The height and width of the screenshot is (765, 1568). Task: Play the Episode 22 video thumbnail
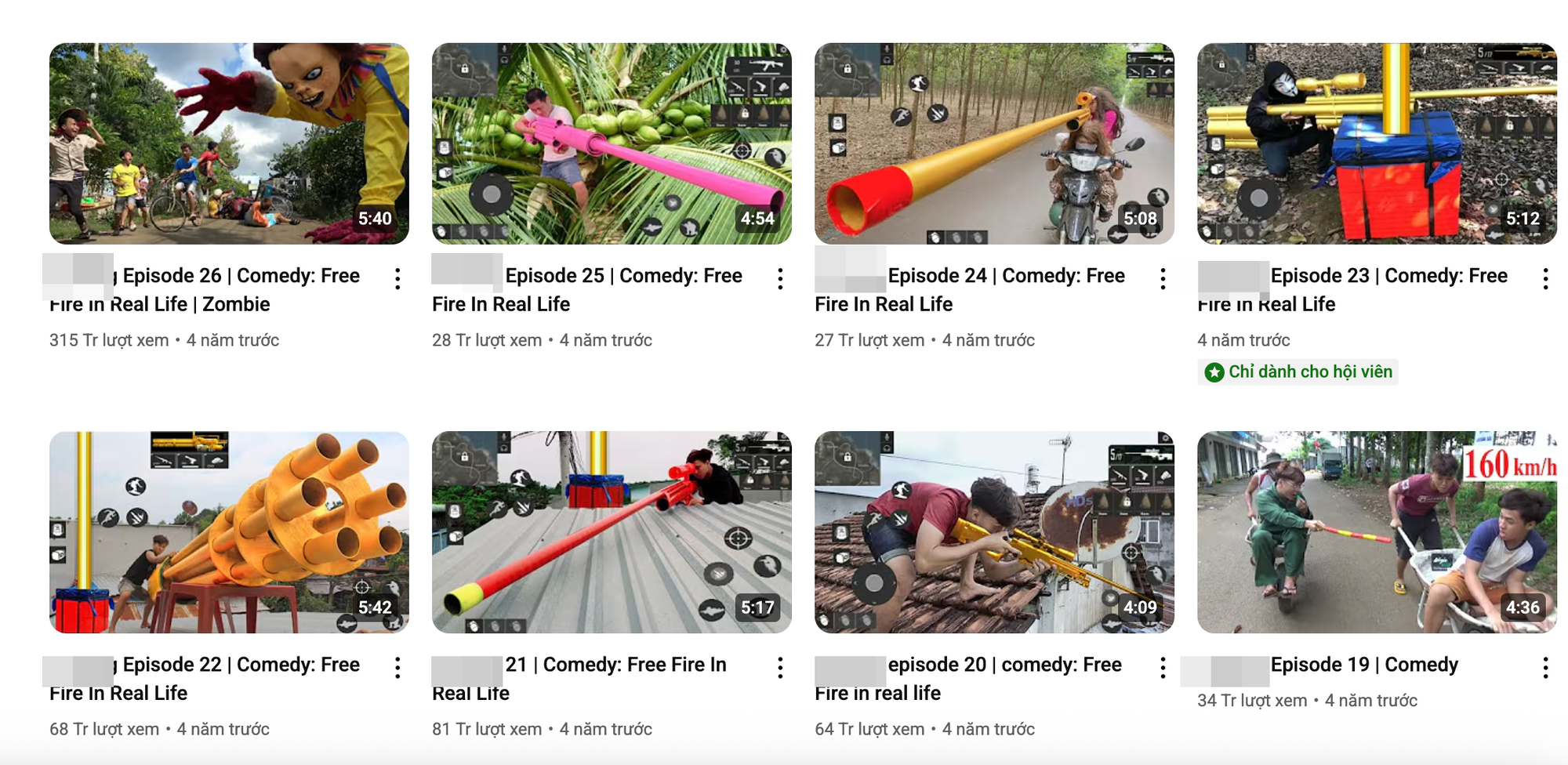(229, 532)
